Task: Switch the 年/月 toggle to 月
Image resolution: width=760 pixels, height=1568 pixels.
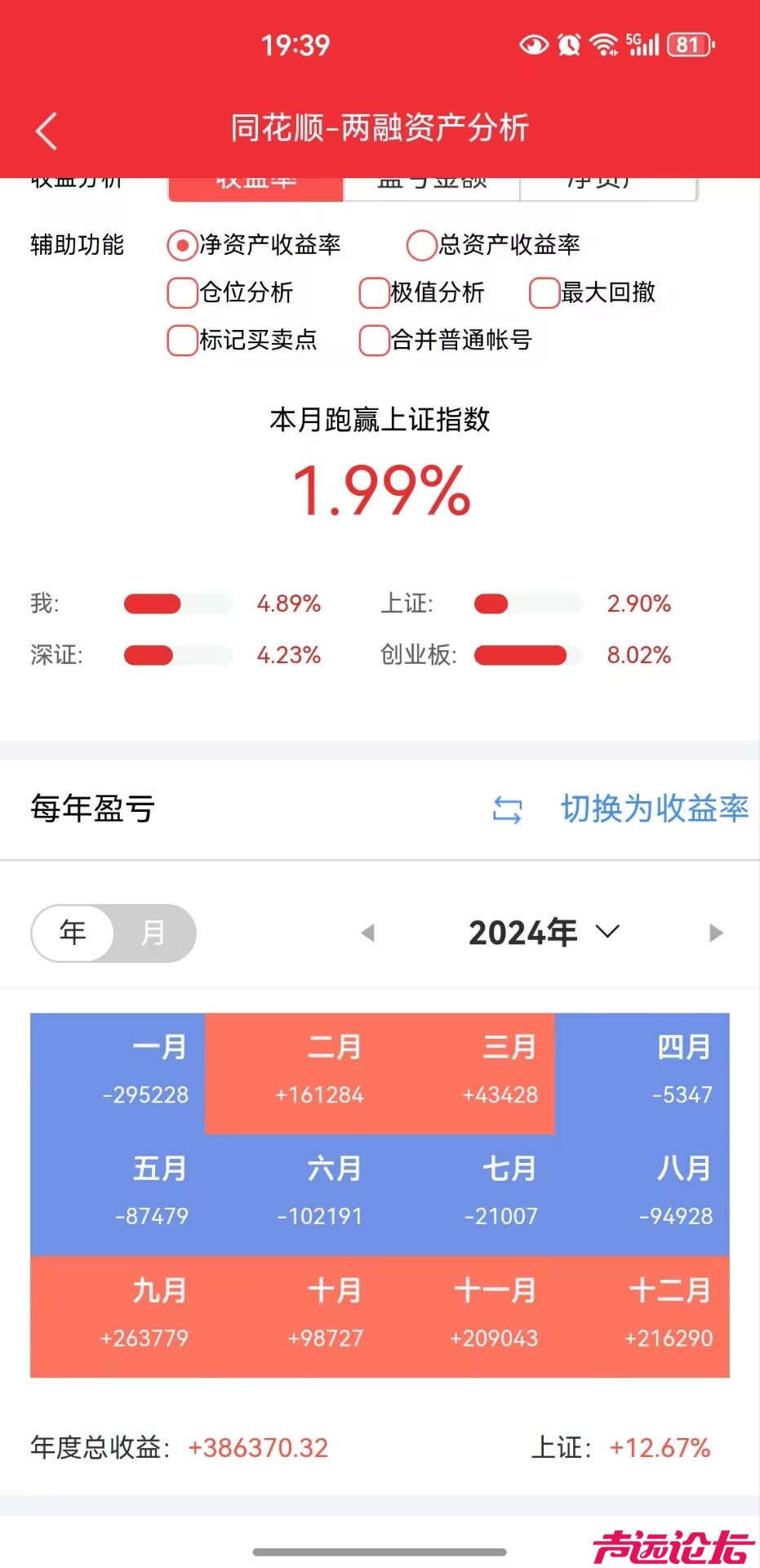Action: pos(153,933)
